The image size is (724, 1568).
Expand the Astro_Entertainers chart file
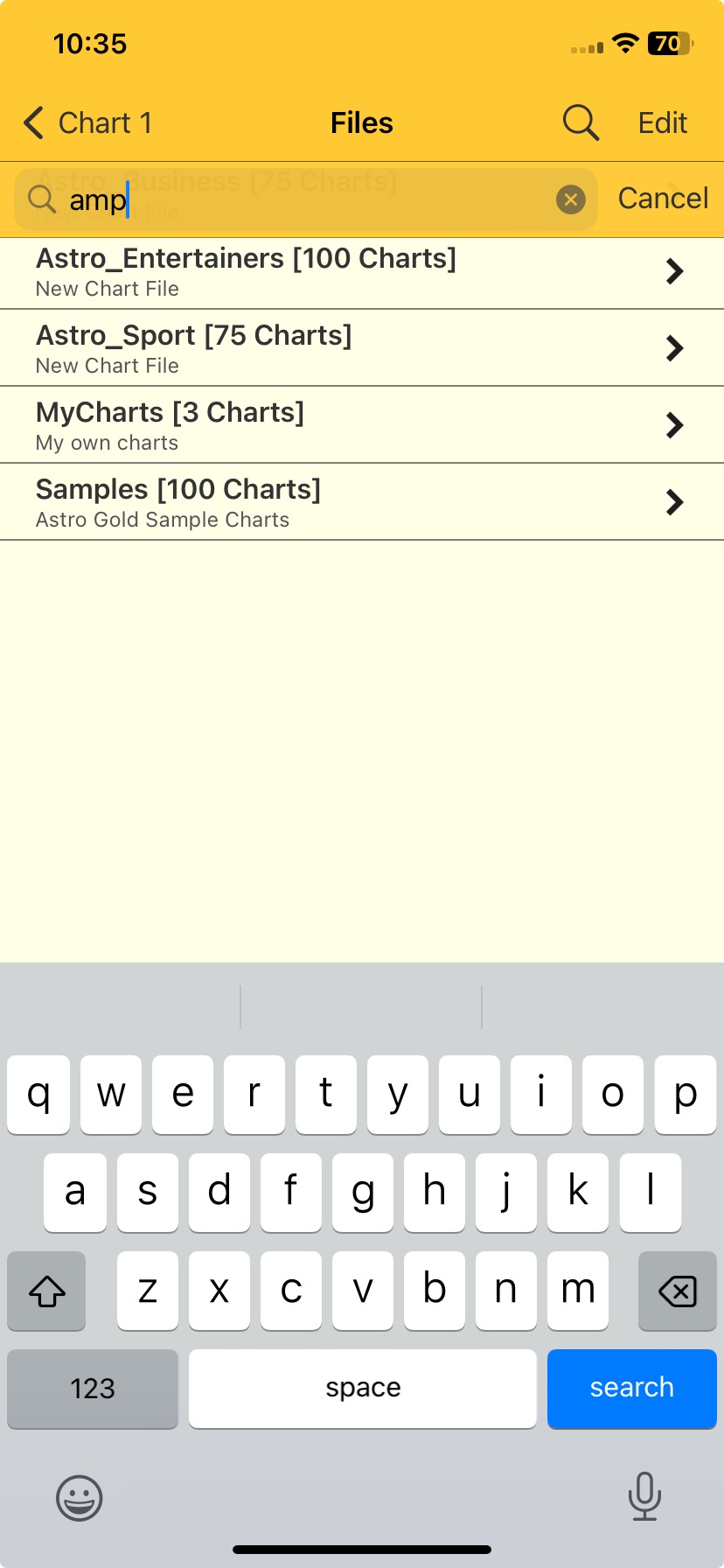pyautogui.click(x=673, y=271)
